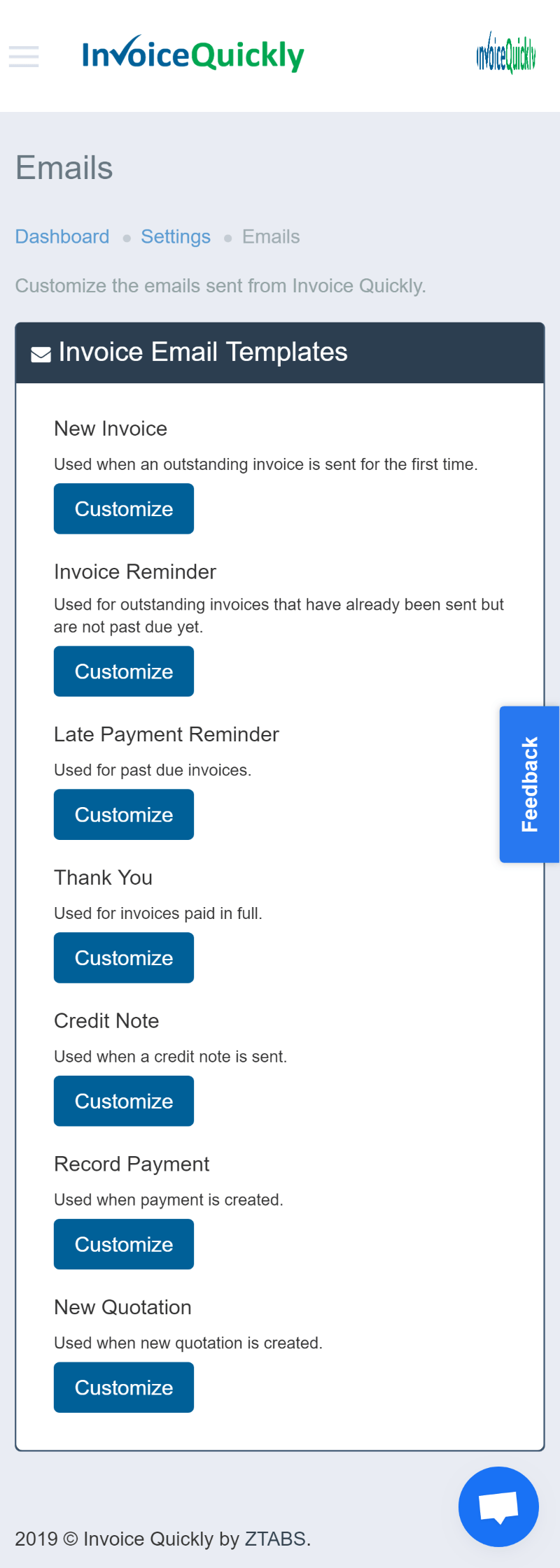Image resolution: width=560 pixels, height=1568 pixels.
Task: Customize the Invoice Reminder template
Action: coord(124,671)
